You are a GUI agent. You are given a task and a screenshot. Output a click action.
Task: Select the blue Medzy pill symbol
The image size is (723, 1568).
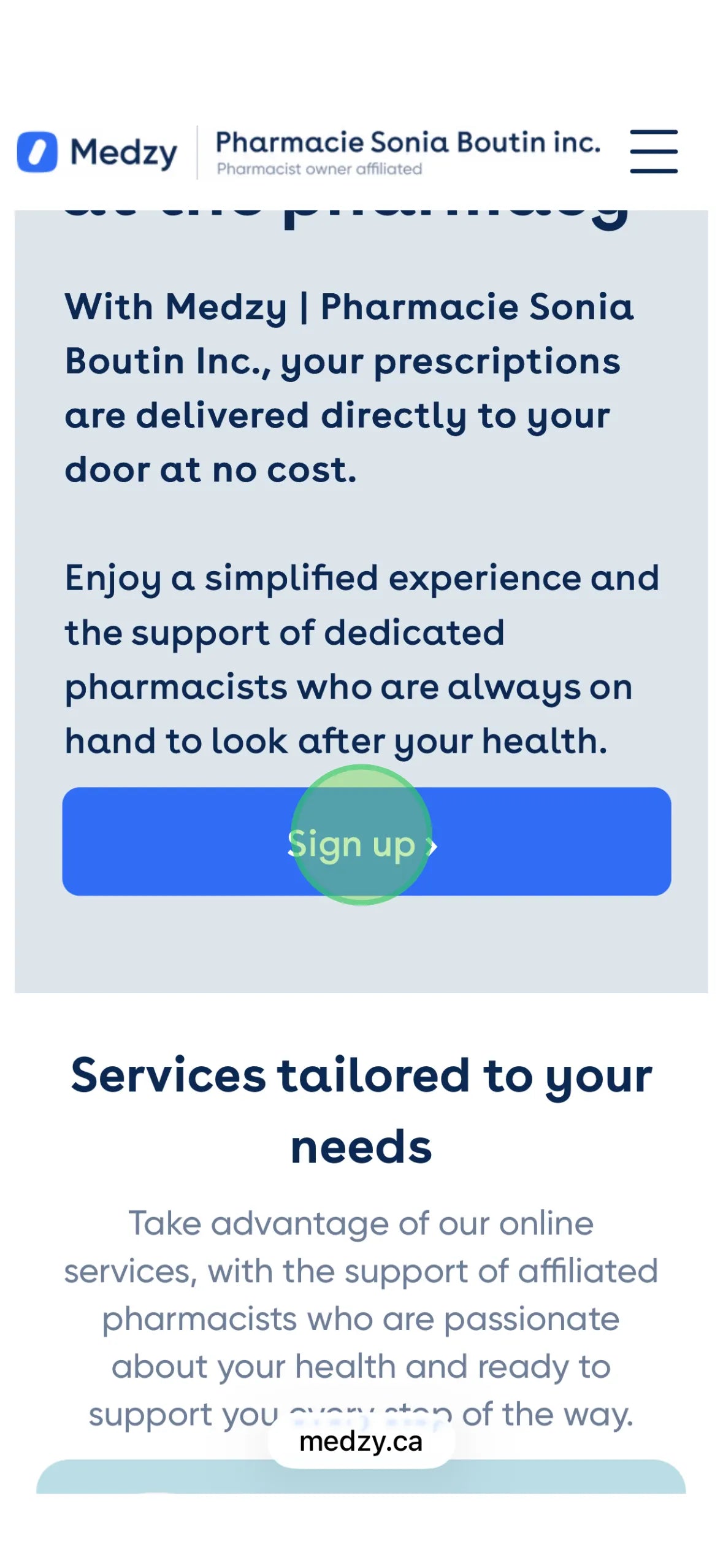37,152
